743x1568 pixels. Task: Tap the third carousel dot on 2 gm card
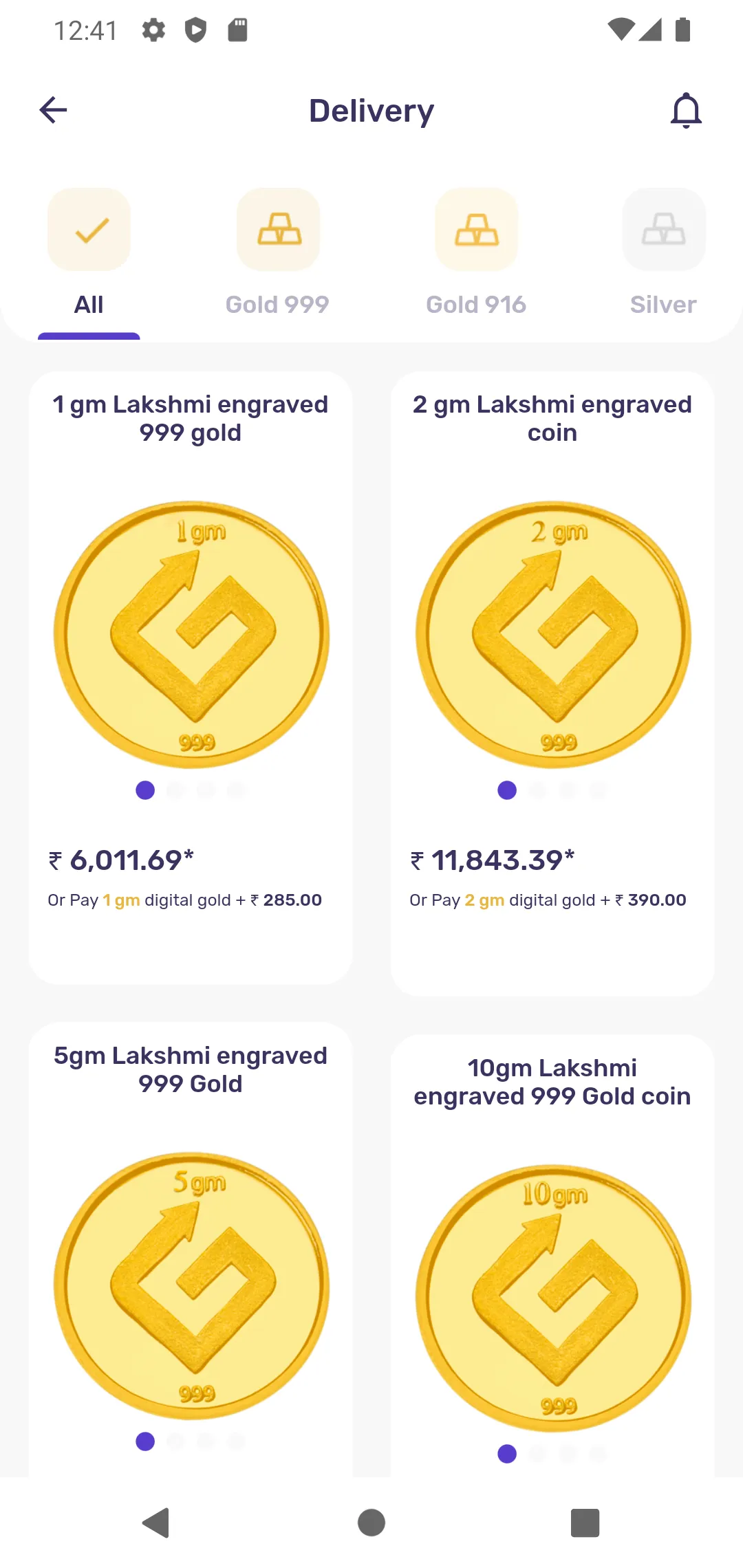coord(568,790)
